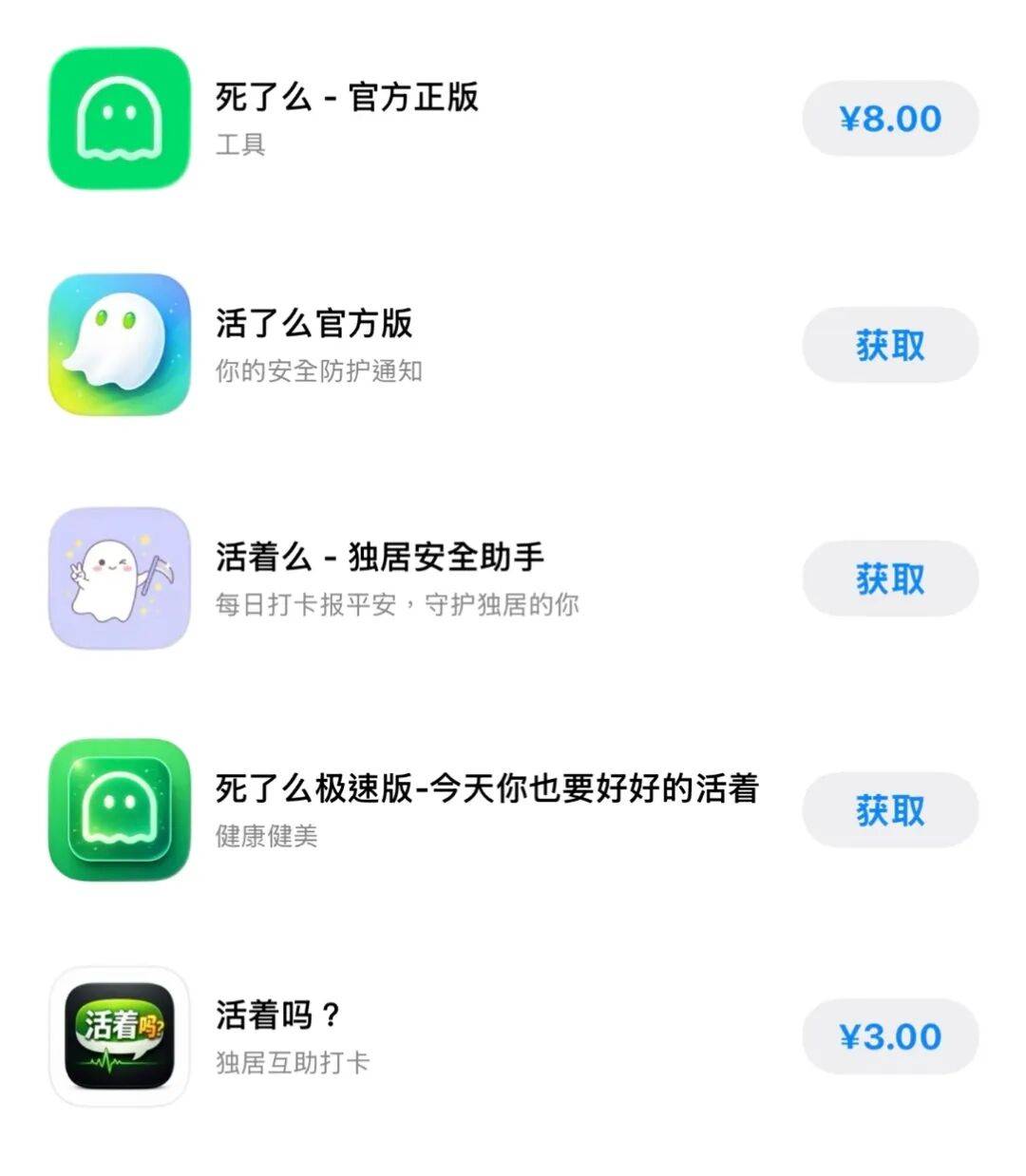Tap 获取 for 活着么 - 独居安全助手
Image resolution: width=1026 pixels, height=1176 pixels.
pos(890,579)
